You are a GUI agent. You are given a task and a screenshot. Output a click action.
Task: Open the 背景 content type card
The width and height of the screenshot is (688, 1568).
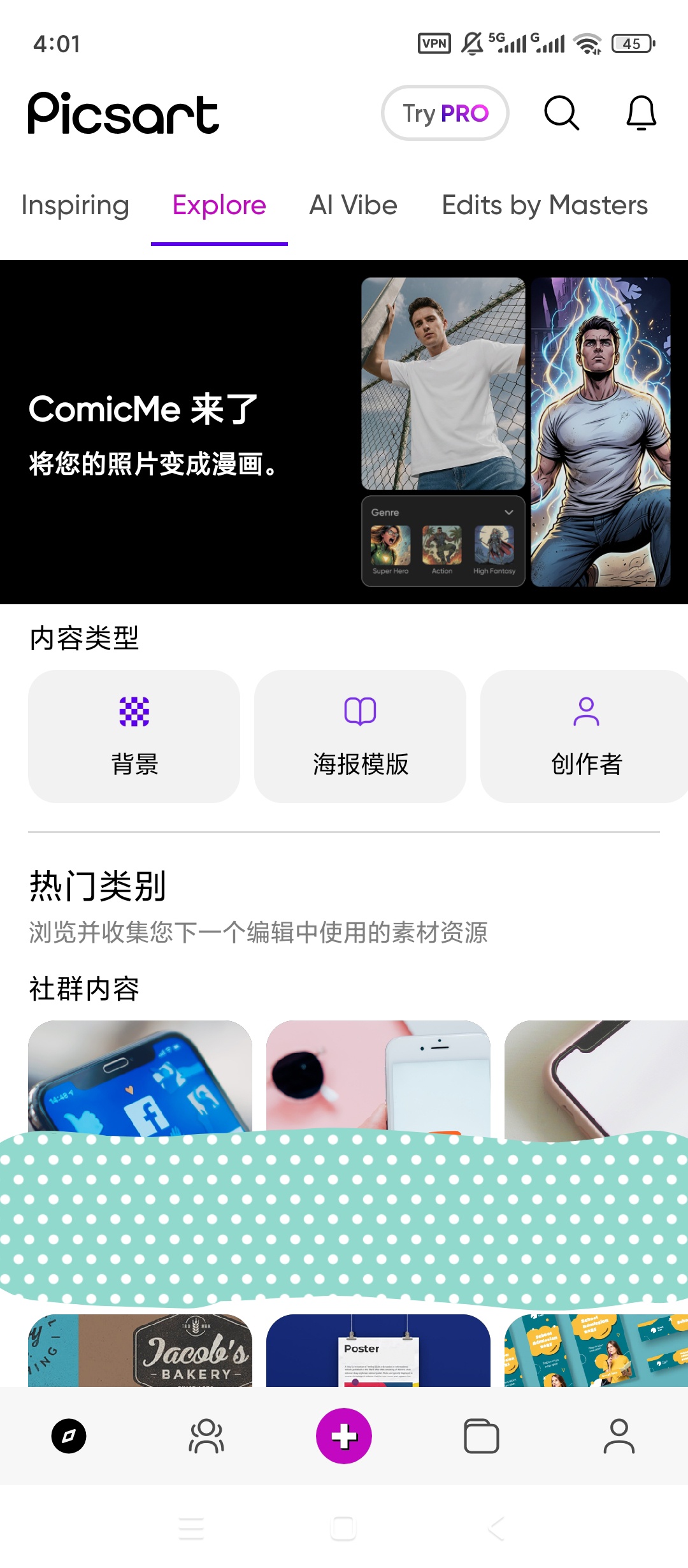coord(134,736)
